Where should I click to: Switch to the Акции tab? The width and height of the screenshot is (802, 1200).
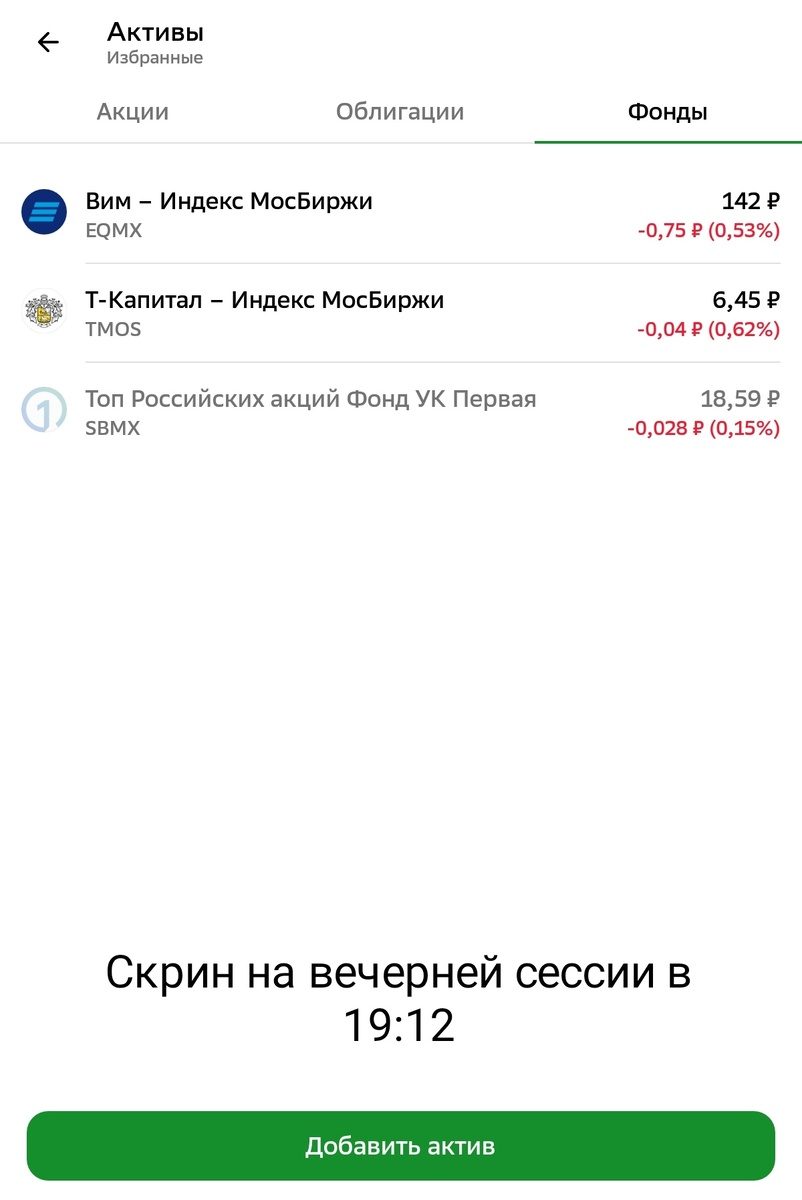pyautogui.click(x=132, y=111)
